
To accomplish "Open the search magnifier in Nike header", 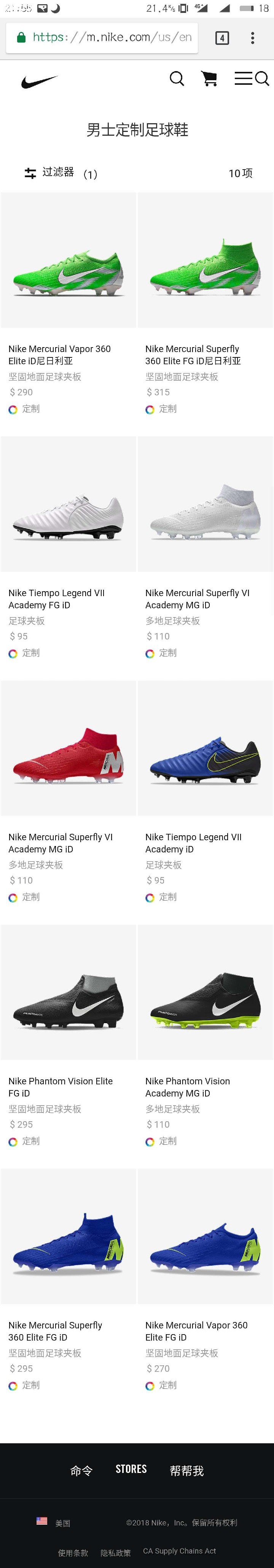I will click(x=177, y=79).
